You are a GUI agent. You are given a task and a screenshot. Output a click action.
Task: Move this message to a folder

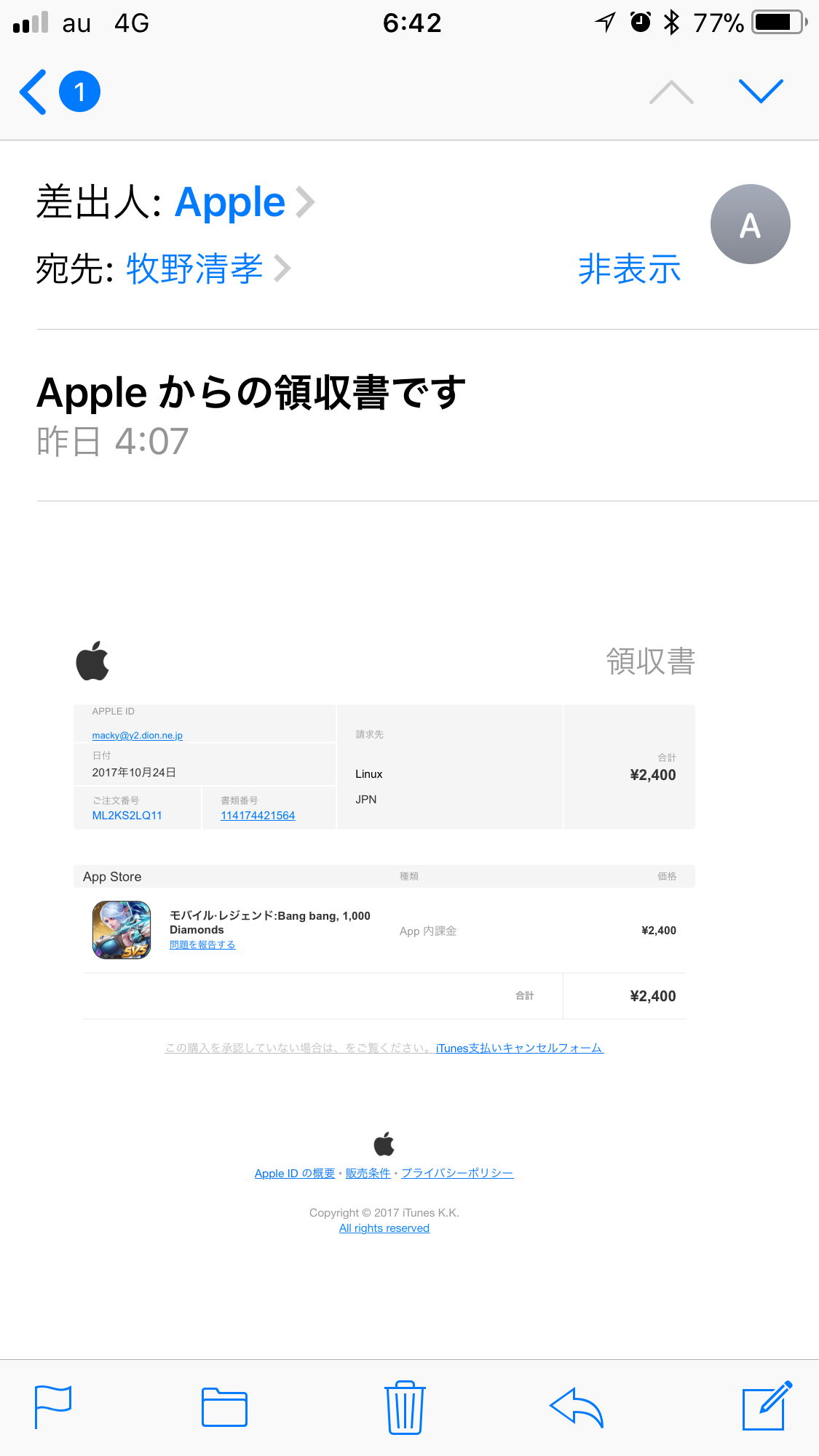coord(224,1407)
